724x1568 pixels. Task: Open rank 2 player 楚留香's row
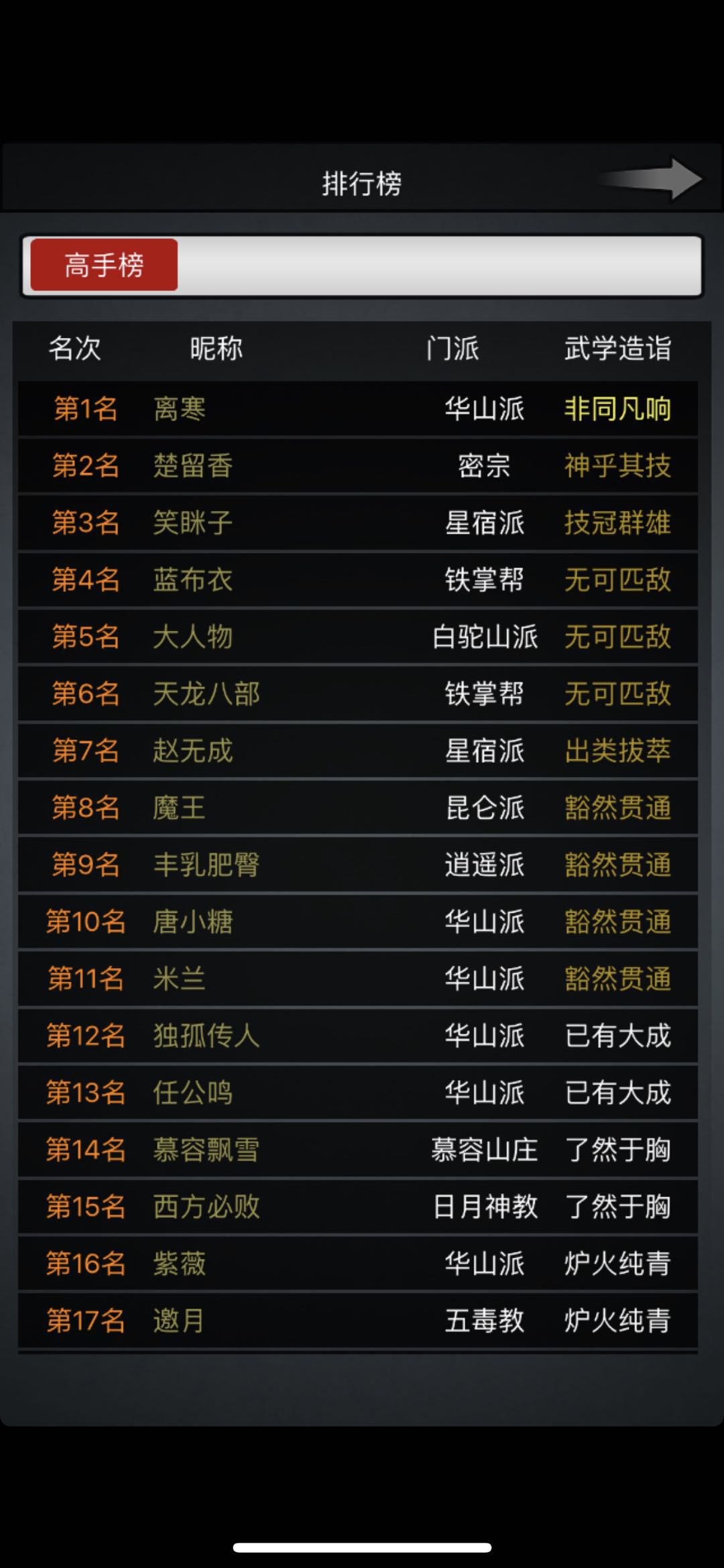358,466
